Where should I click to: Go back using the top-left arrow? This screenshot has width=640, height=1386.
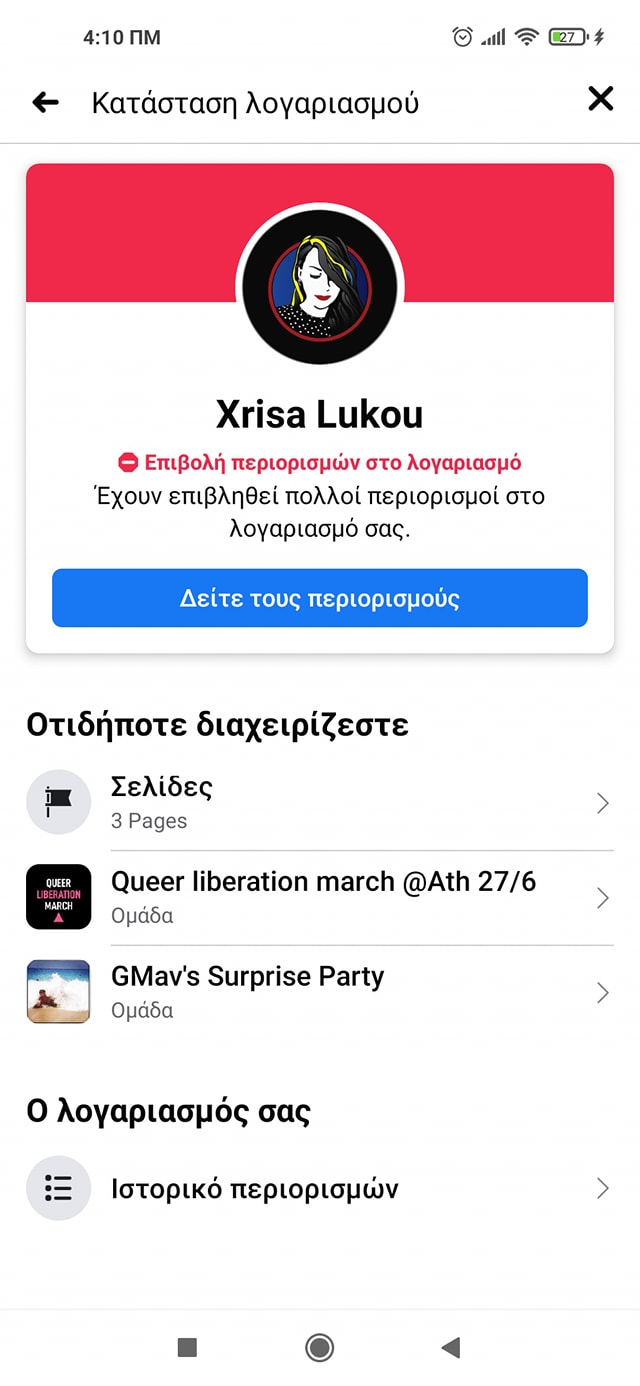click(x=45, y=102)
